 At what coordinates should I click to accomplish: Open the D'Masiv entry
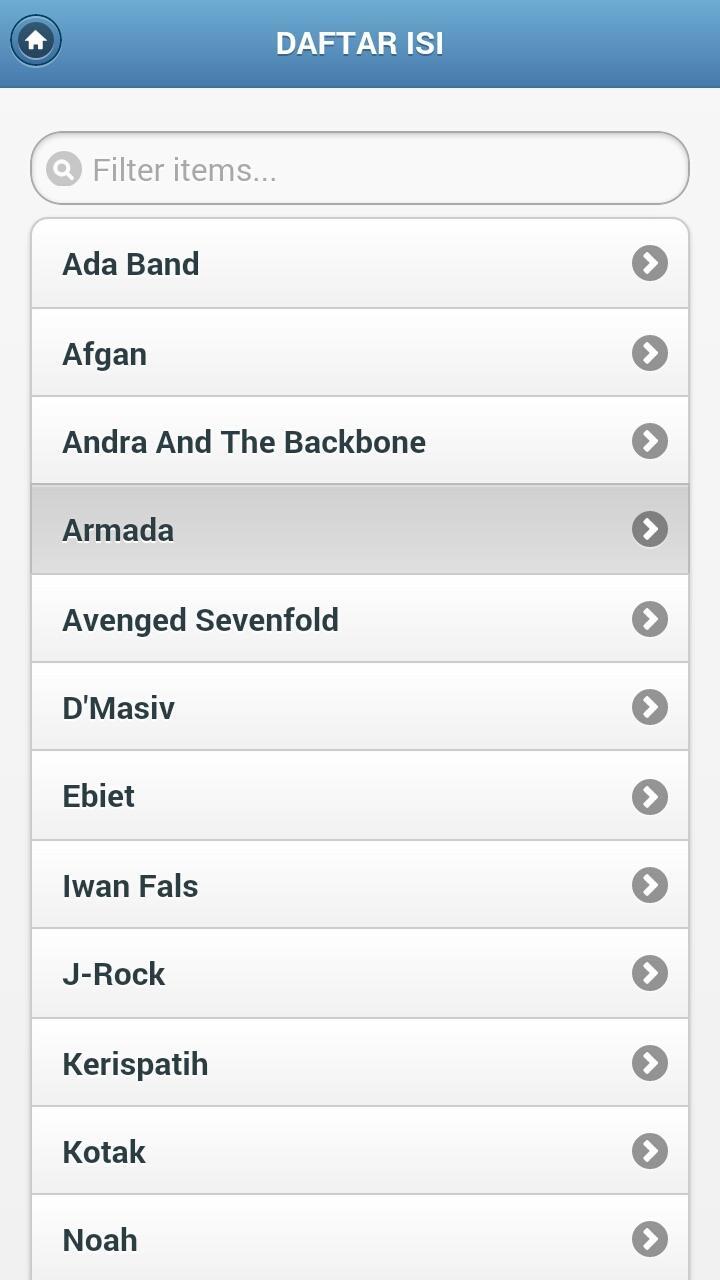pyautogui.click(x=360, y=707)
